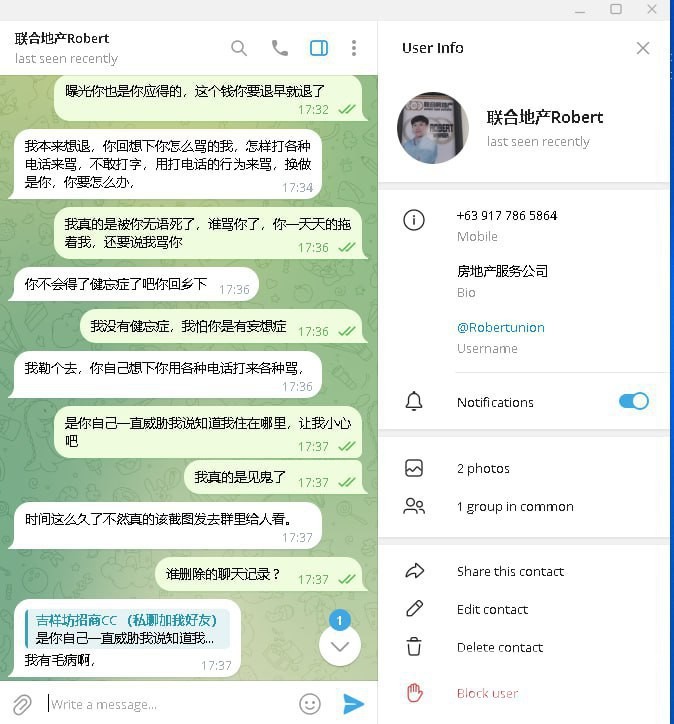Attach a file with the paperclip
674x724 pixels.
[22, 704]
